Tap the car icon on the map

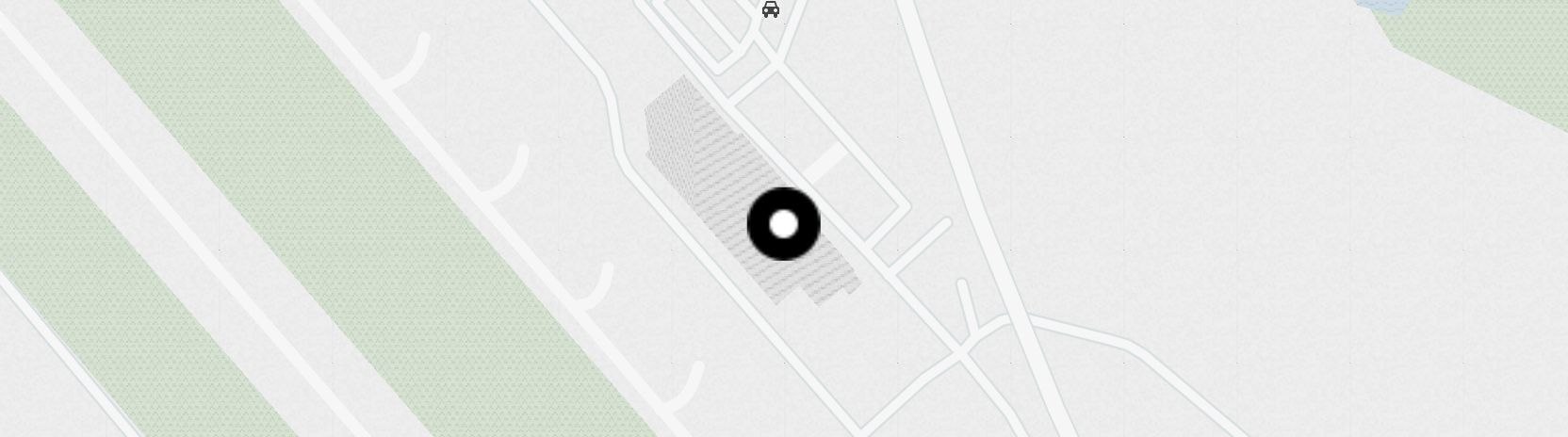click(771, 9)
